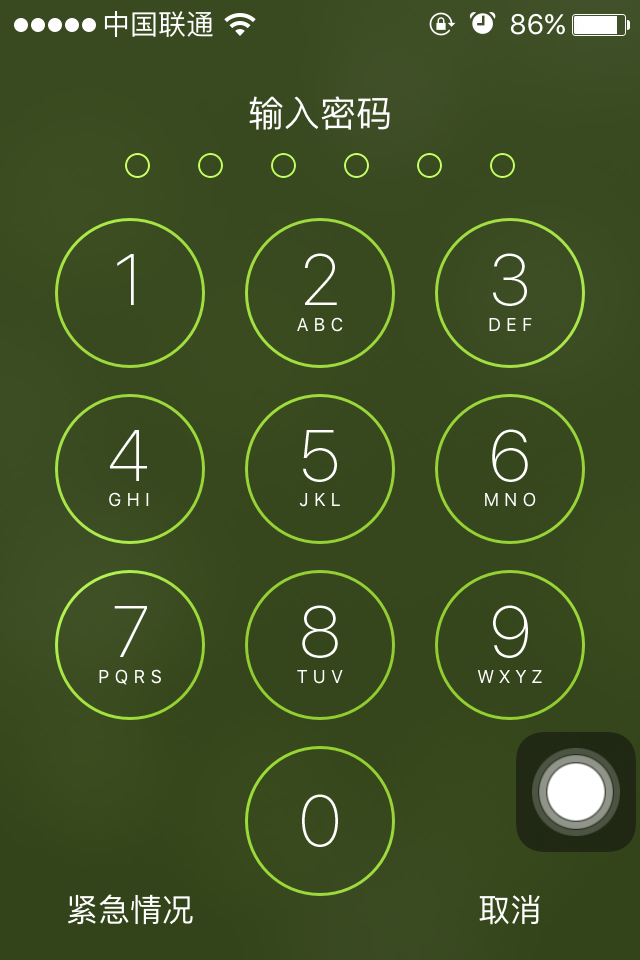Open 紧急情况 emergency call

[130, 910]
